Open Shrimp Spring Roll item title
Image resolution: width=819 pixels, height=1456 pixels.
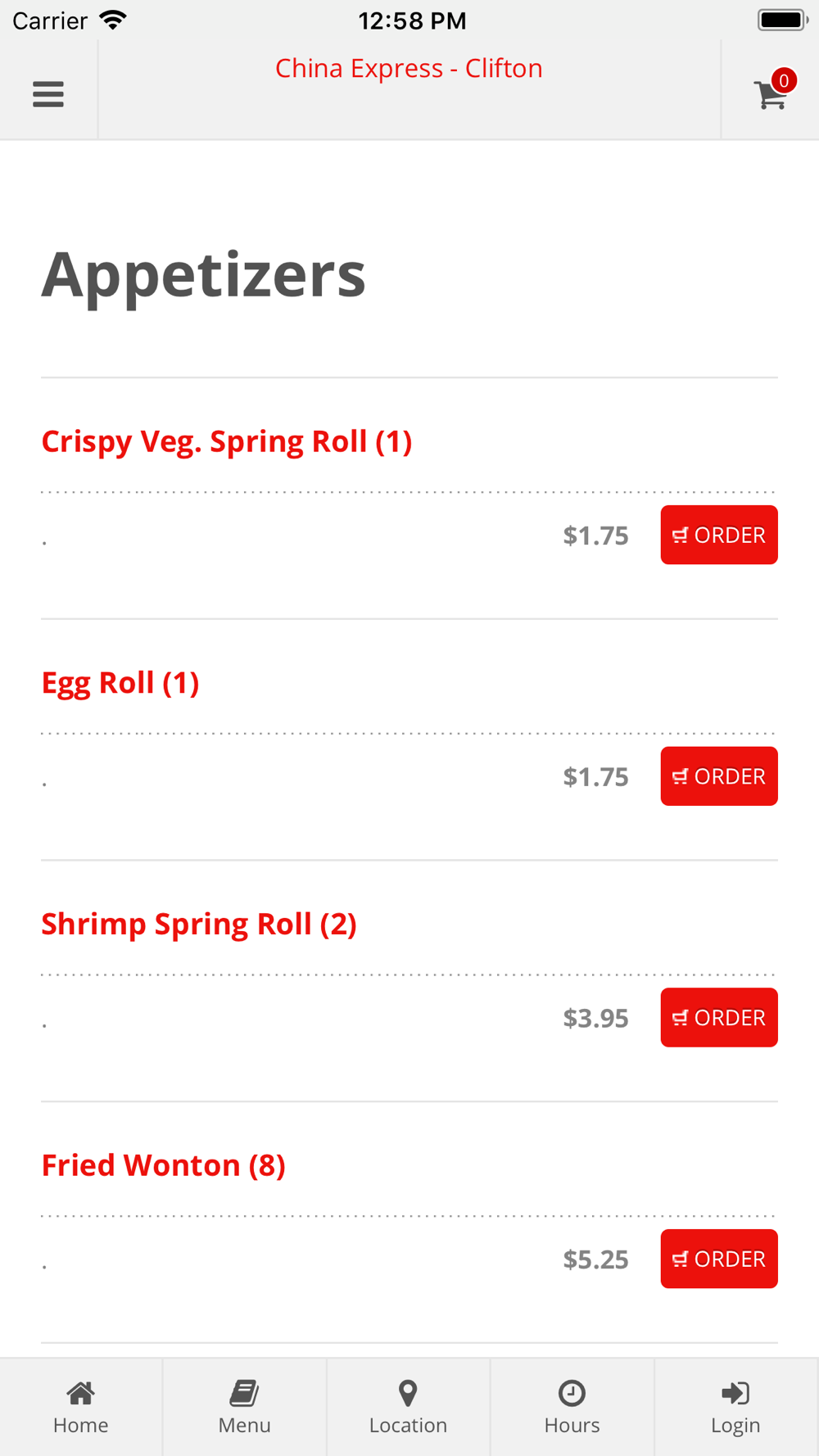point(199,924)
